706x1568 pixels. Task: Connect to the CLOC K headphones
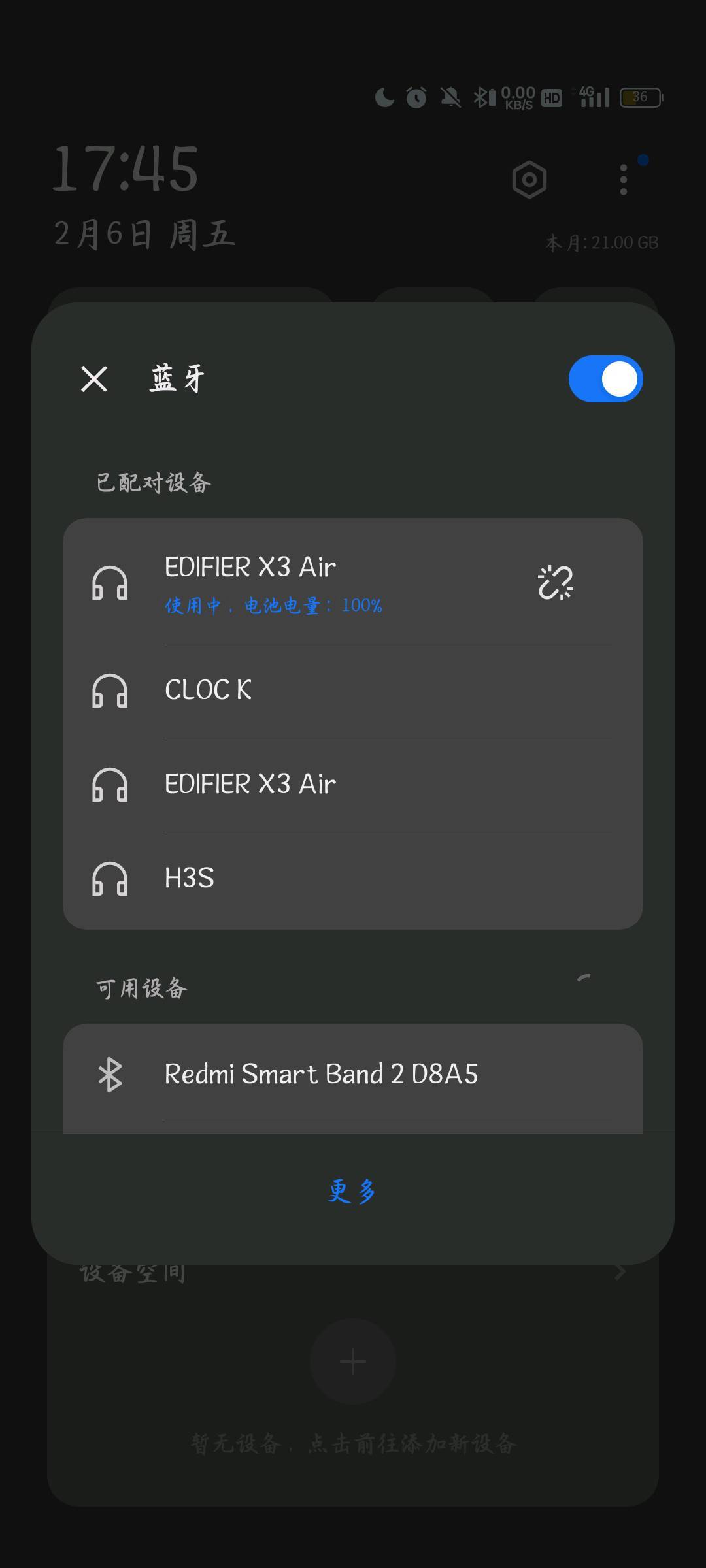point(353,691)
